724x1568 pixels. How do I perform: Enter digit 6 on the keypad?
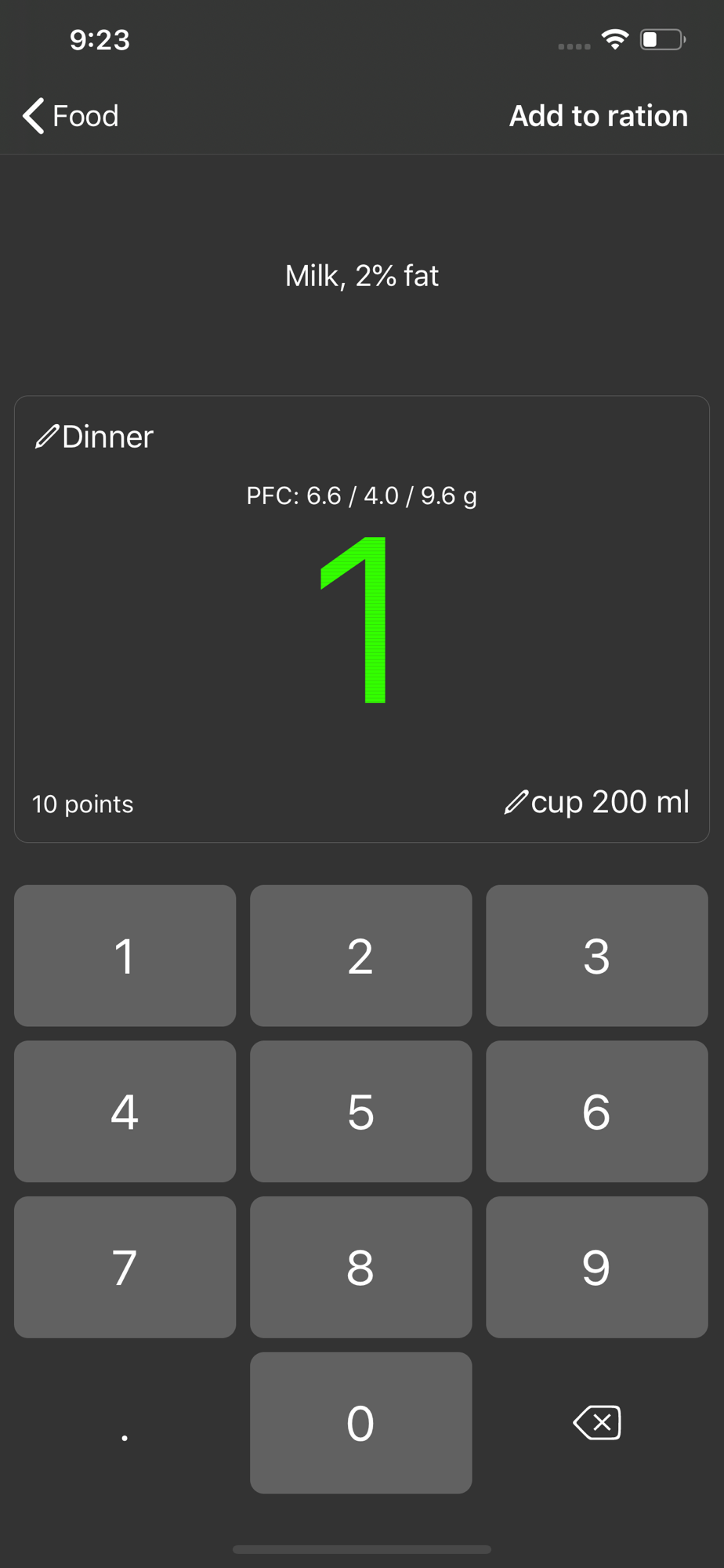pos(597,1112)
